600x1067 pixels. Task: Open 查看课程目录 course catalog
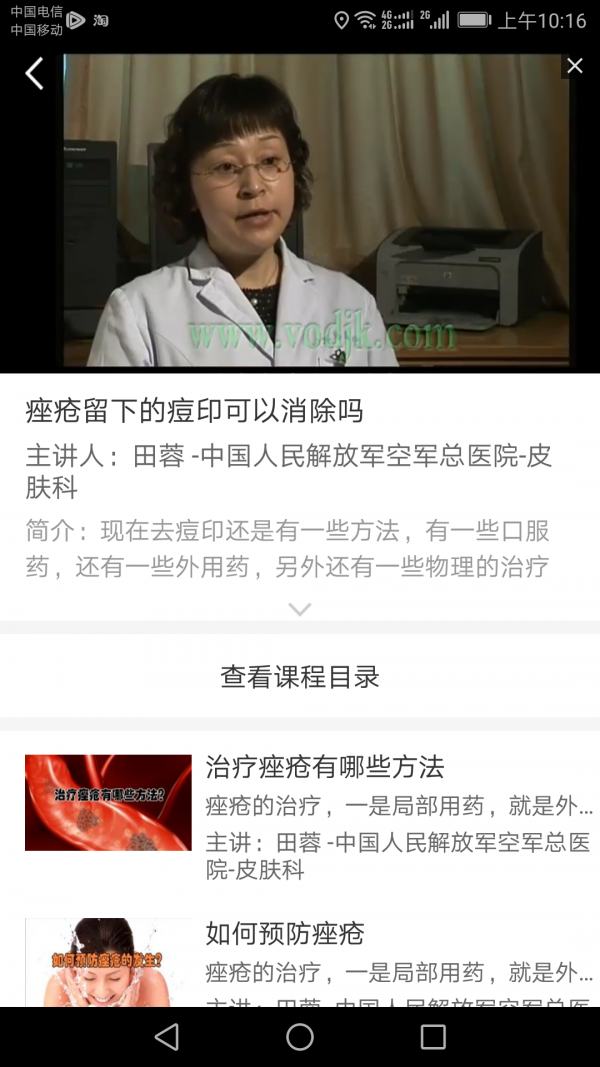tap(300, 677)
